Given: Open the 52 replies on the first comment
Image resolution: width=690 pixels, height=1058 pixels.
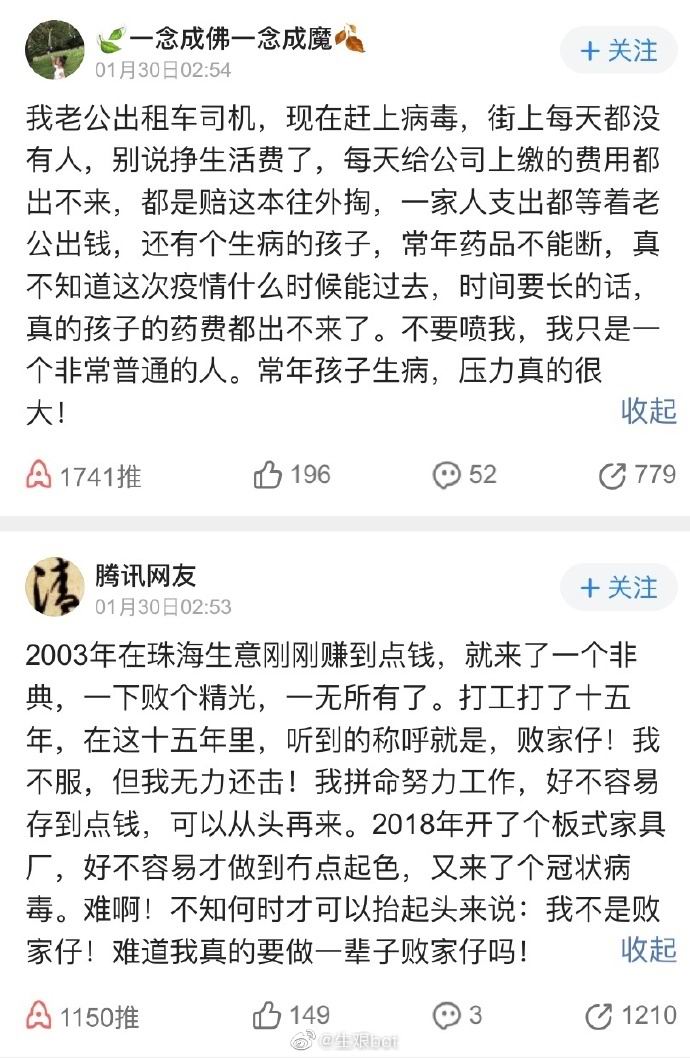Looking at the screenshot, I should (x=465, y=474).
